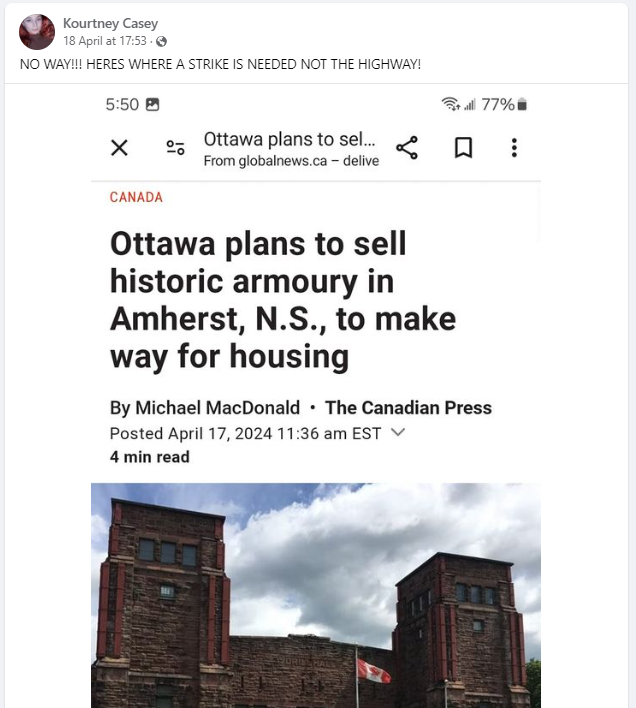Open Kourtney Casey's profile picture
This screenshot has width=636, height=708.
37,32
